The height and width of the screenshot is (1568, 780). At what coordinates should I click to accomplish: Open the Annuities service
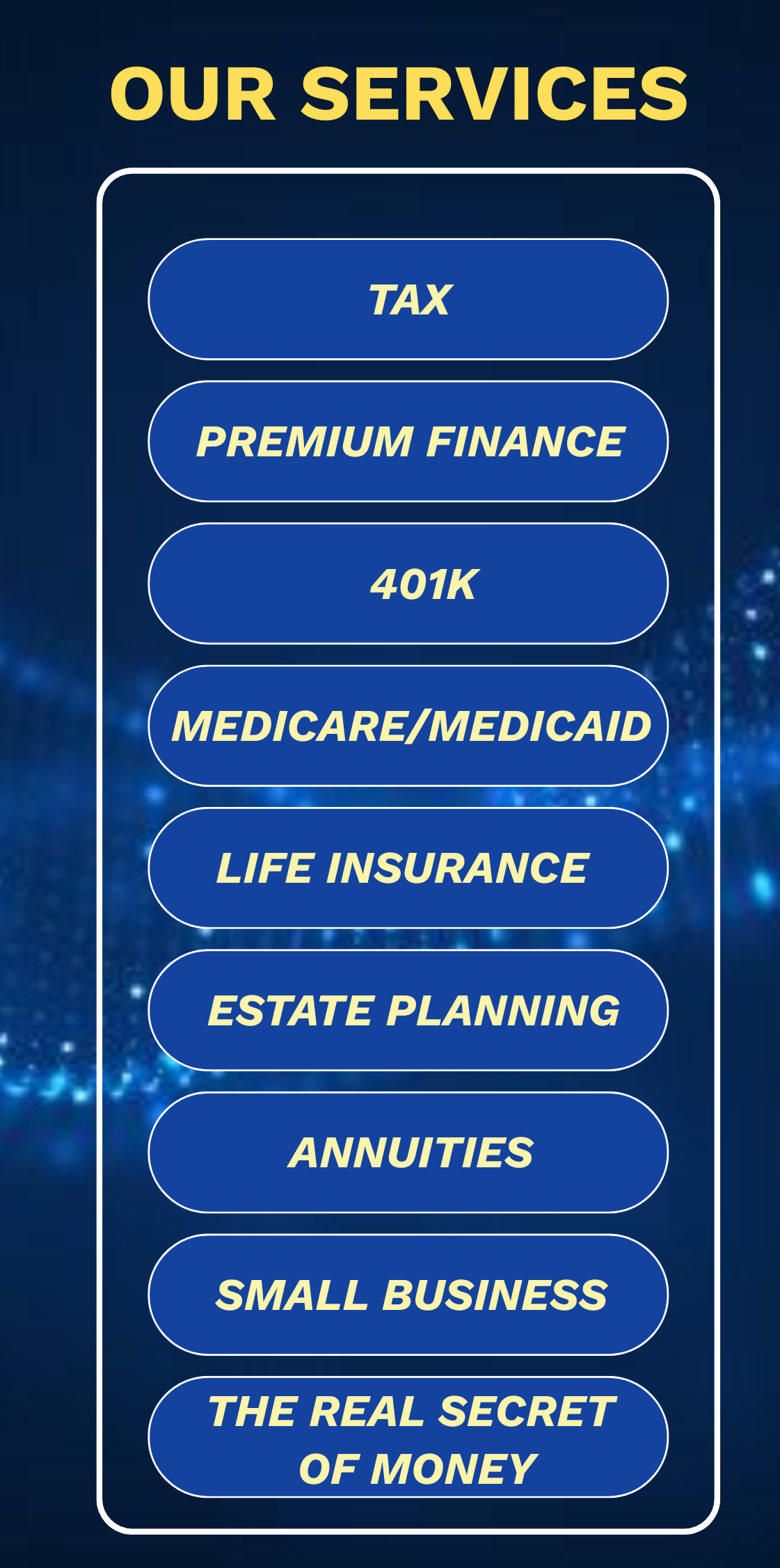(408, 1152)
